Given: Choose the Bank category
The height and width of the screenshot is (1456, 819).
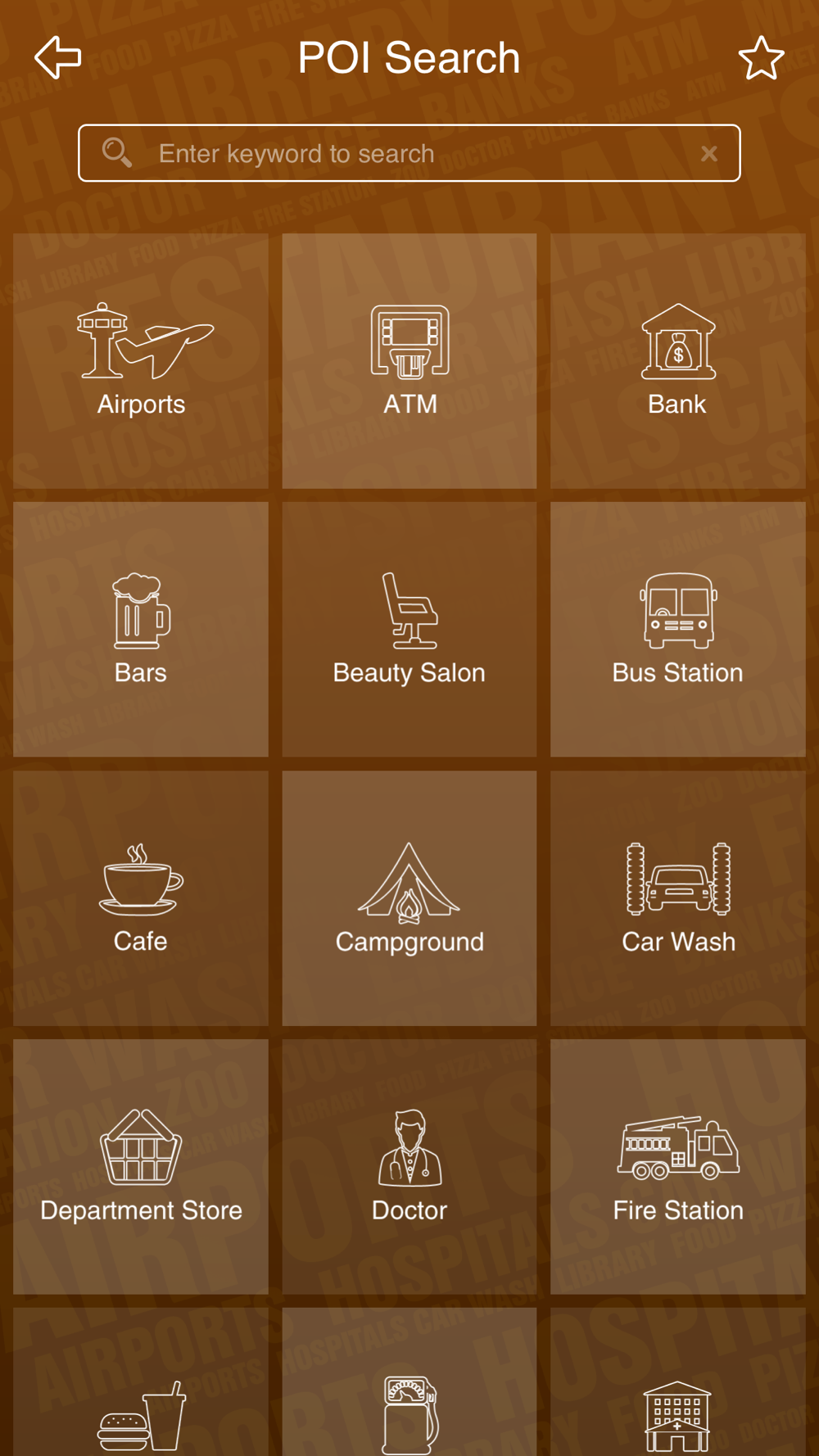Looking at the screenshot, I should 678,361.
